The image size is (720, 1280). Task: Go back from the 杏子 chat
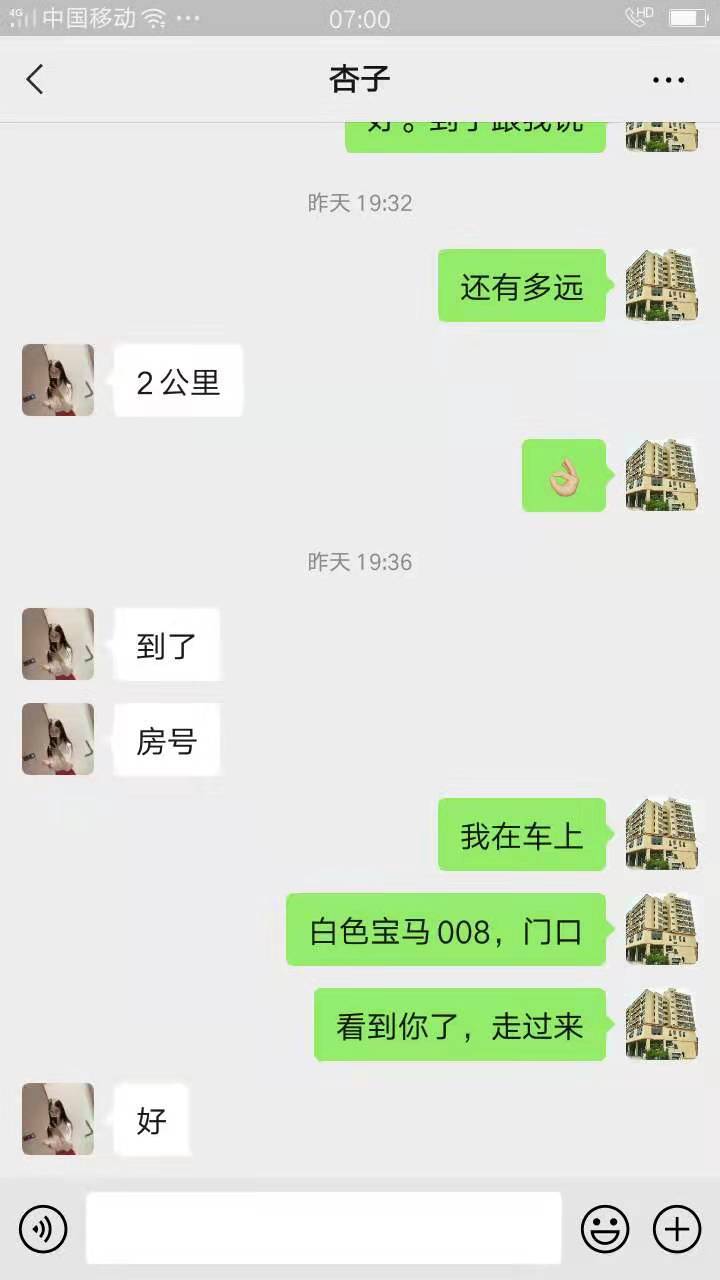(35, 79)
